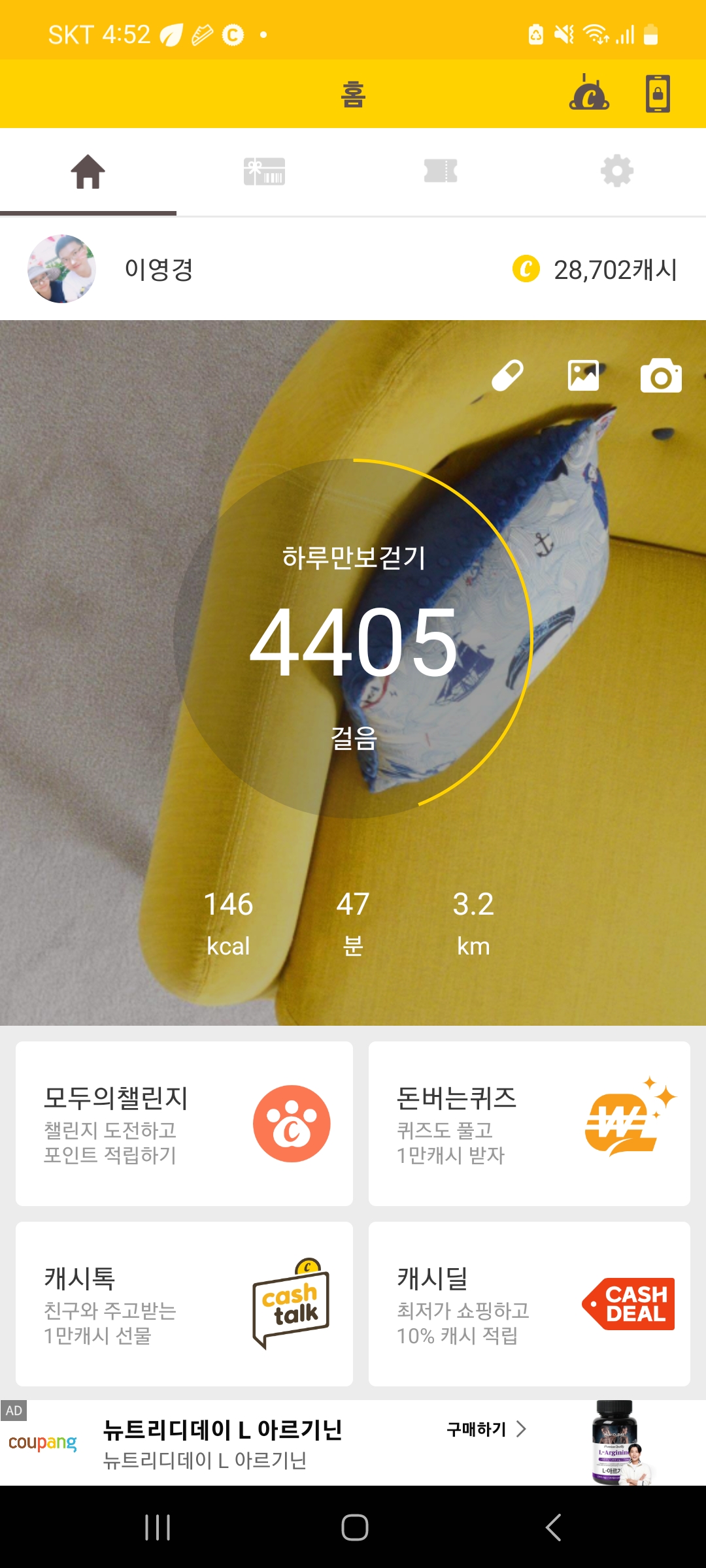Switch to the coupon ticket tab
This screenshot has height=1568, width=706.
[x=441, y=172]
